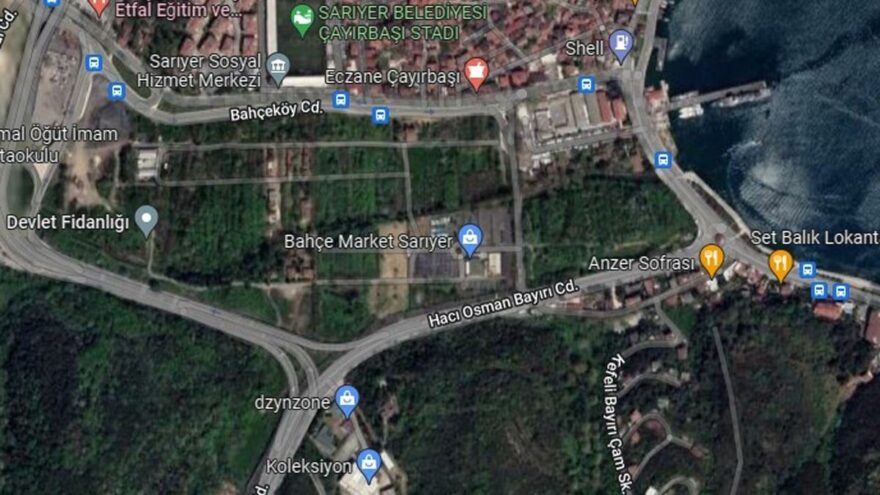Select Sarıyer Sosyal Hizmet Merkezi marker

[x=278, y=68]
